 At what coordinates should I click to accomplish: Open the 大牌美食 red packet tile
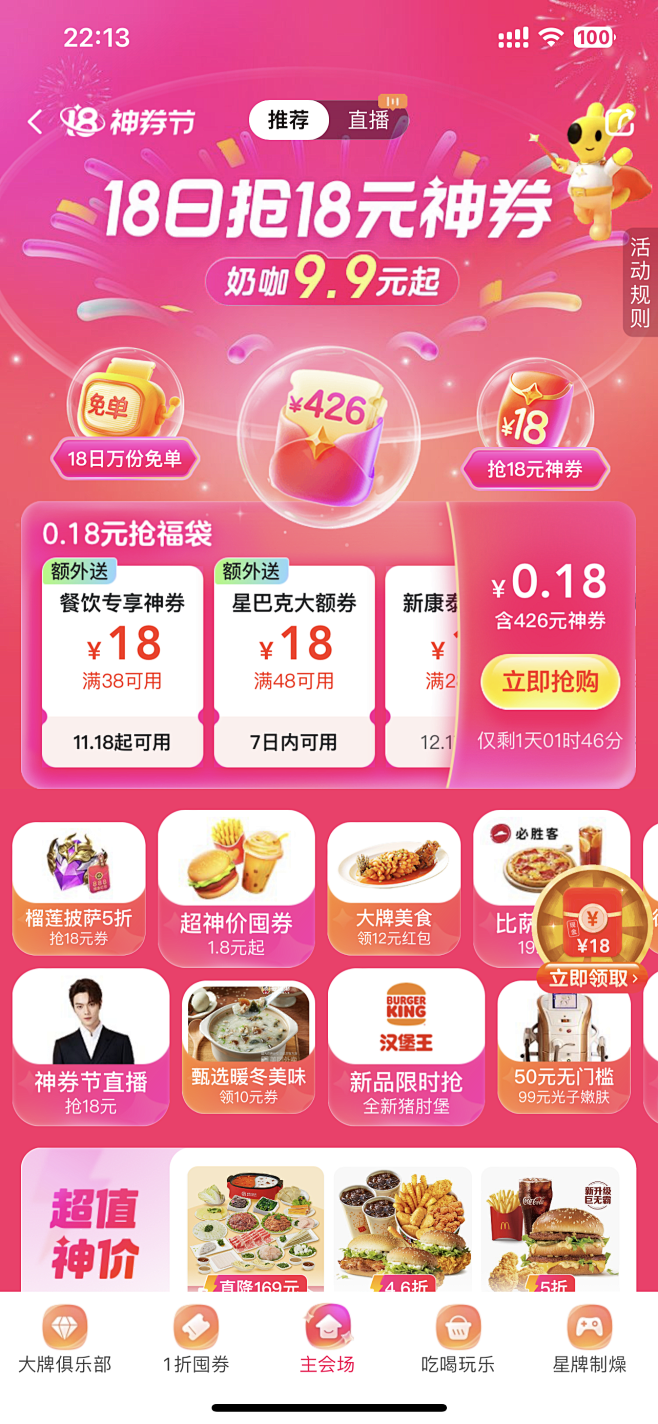click(394, 888)
